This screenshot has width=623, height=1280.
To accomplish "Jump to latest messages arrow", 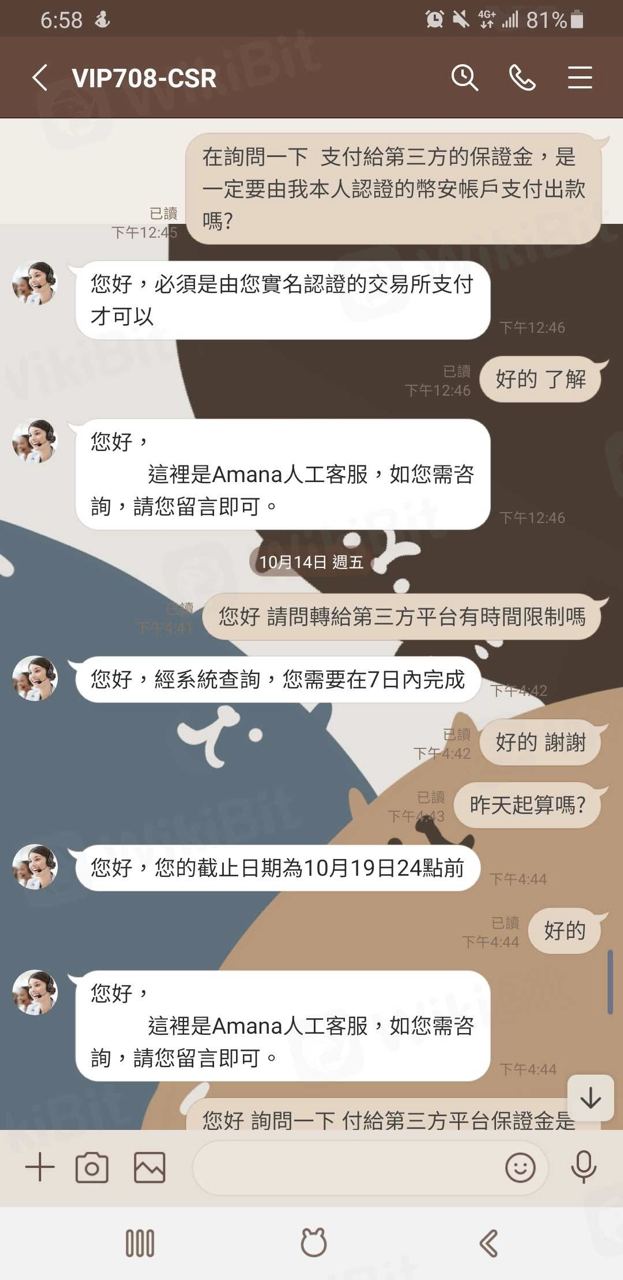I will (x=590, y=1098).
